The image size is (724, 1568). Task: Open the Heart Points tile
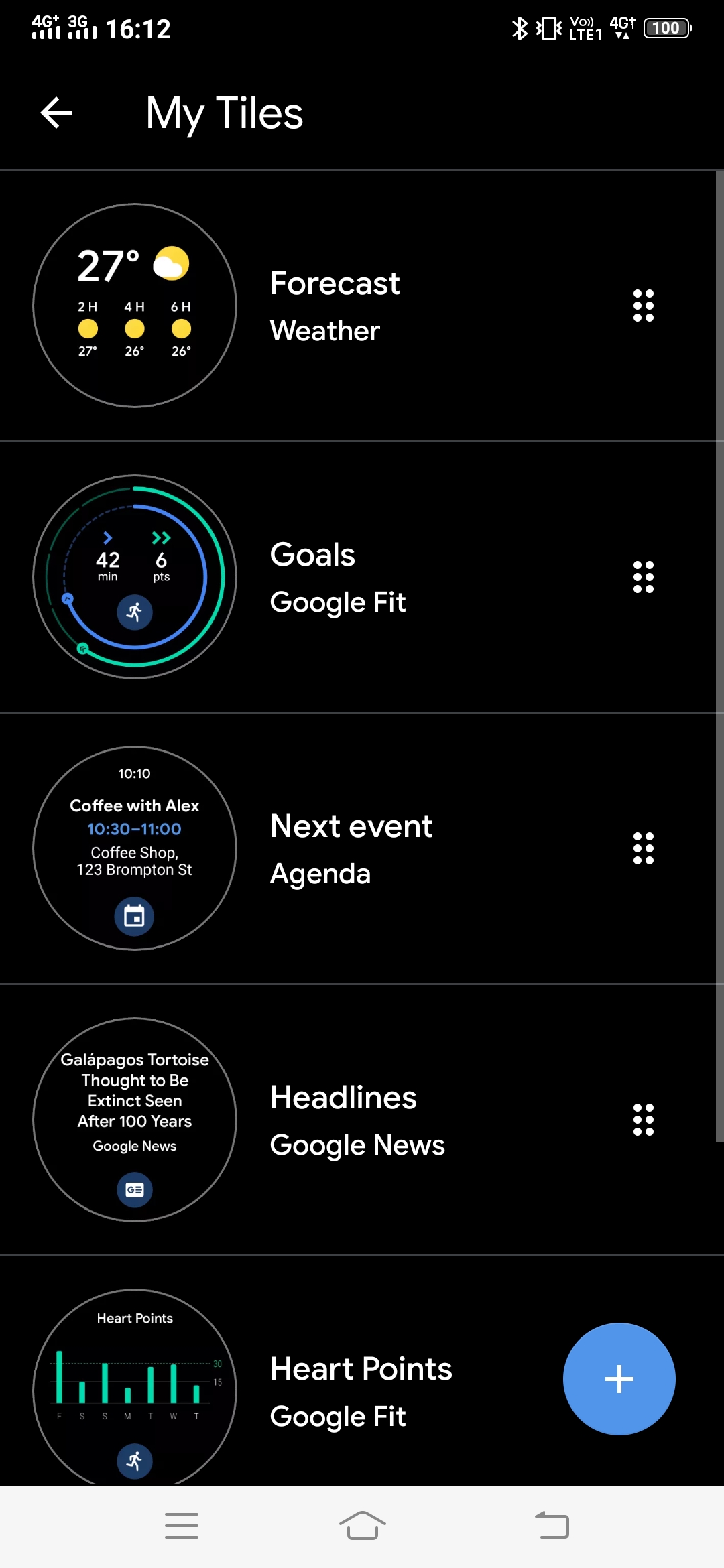(x=361, y=1391)
